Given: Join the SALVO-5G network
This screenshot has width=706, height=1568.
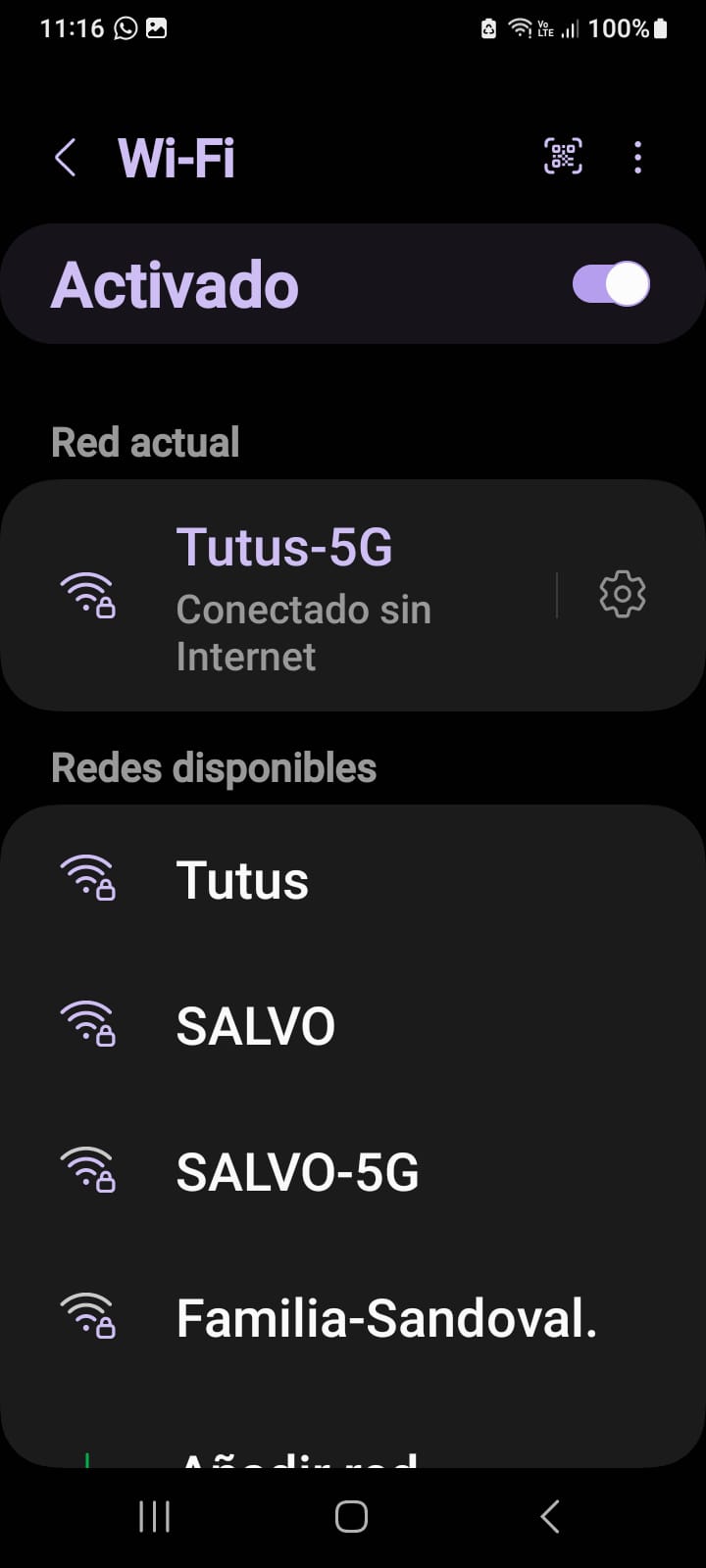Looking at the screenshot, I should [297, 1172].
